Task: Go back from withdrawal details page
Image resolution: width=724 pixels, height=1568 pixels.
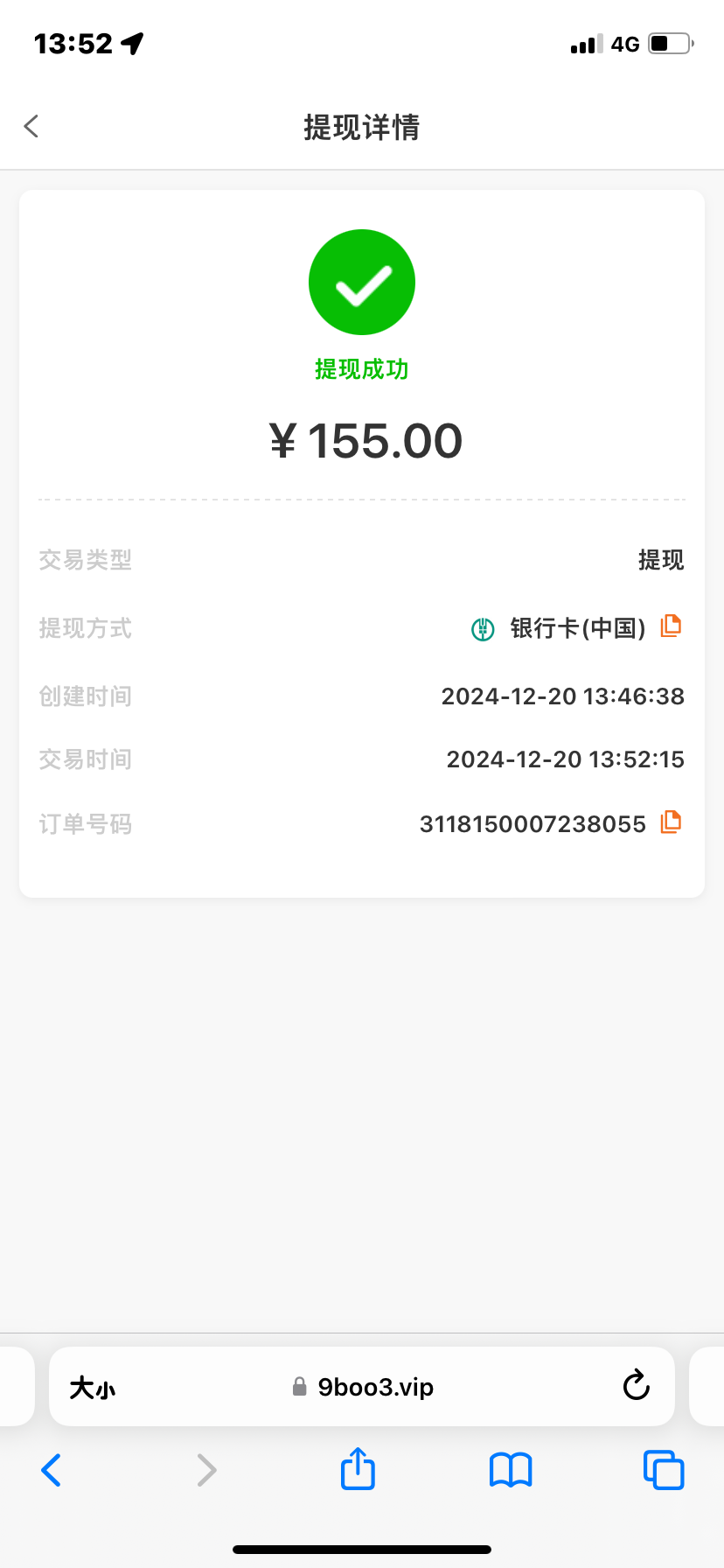Action: (x=31, y=127)
